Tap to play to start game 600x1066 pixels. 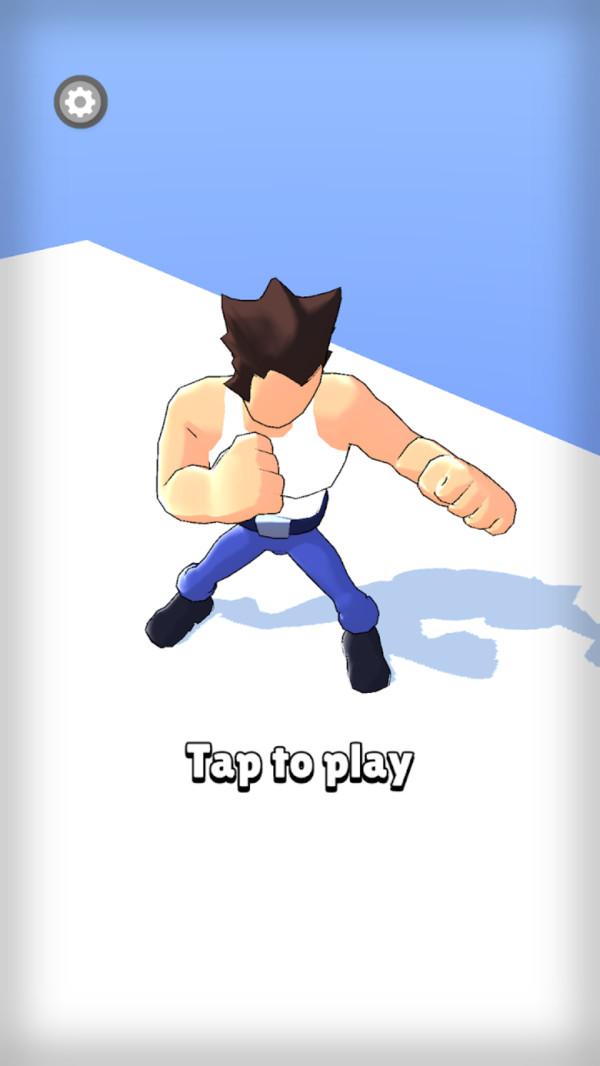pyautogui.click(x=299, y=766)
